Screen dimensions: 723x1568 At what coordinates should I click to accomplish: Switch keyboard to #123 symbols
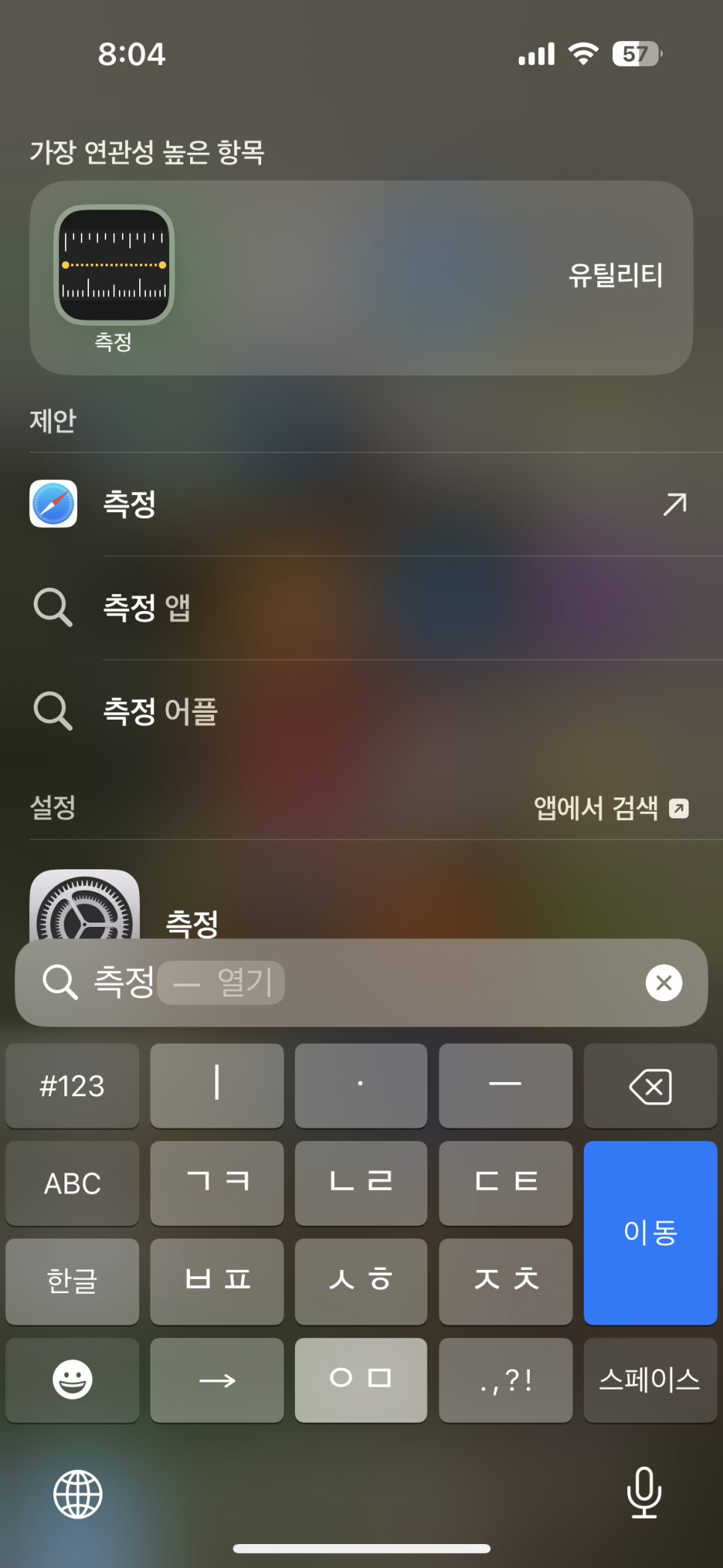72,1086
